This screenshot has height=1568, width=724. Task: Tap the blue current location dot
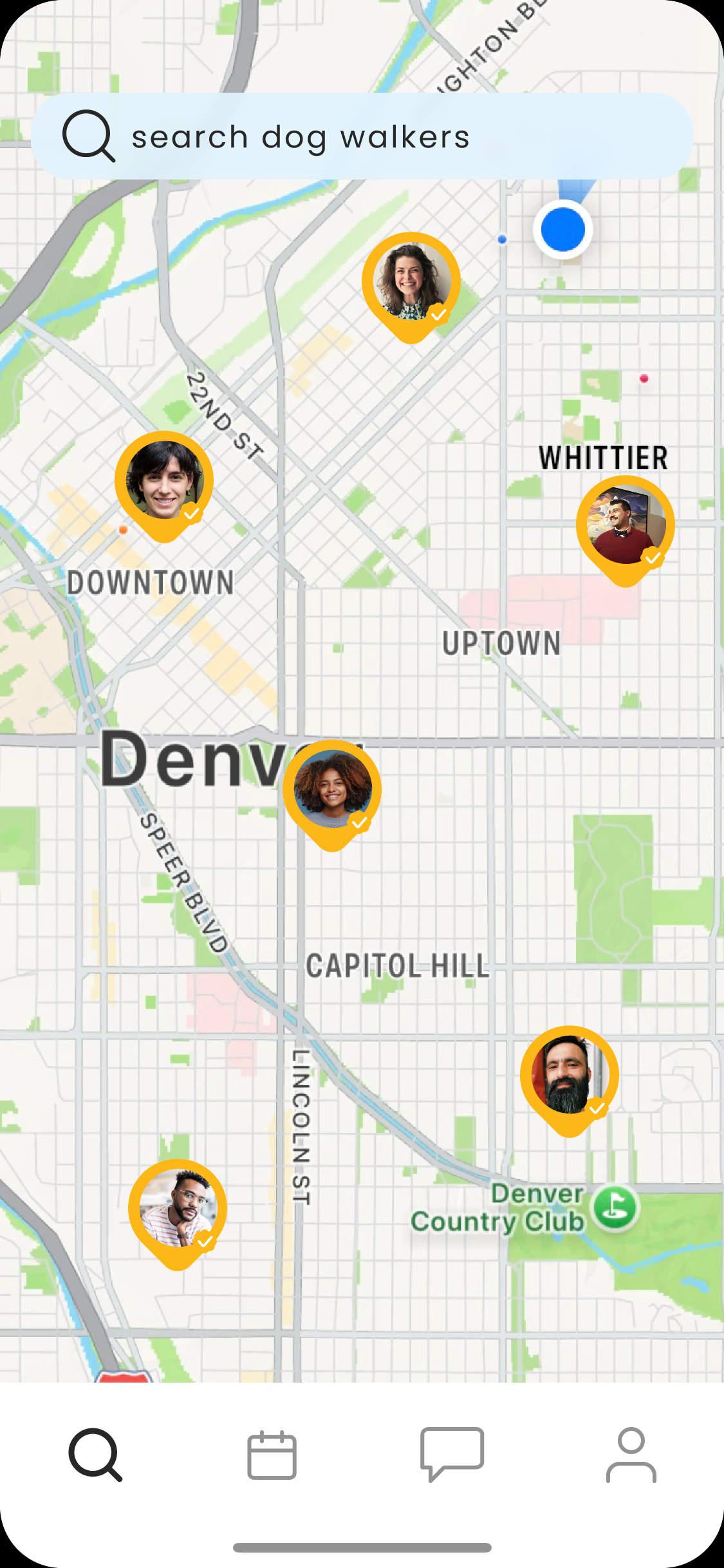[563, 230]
